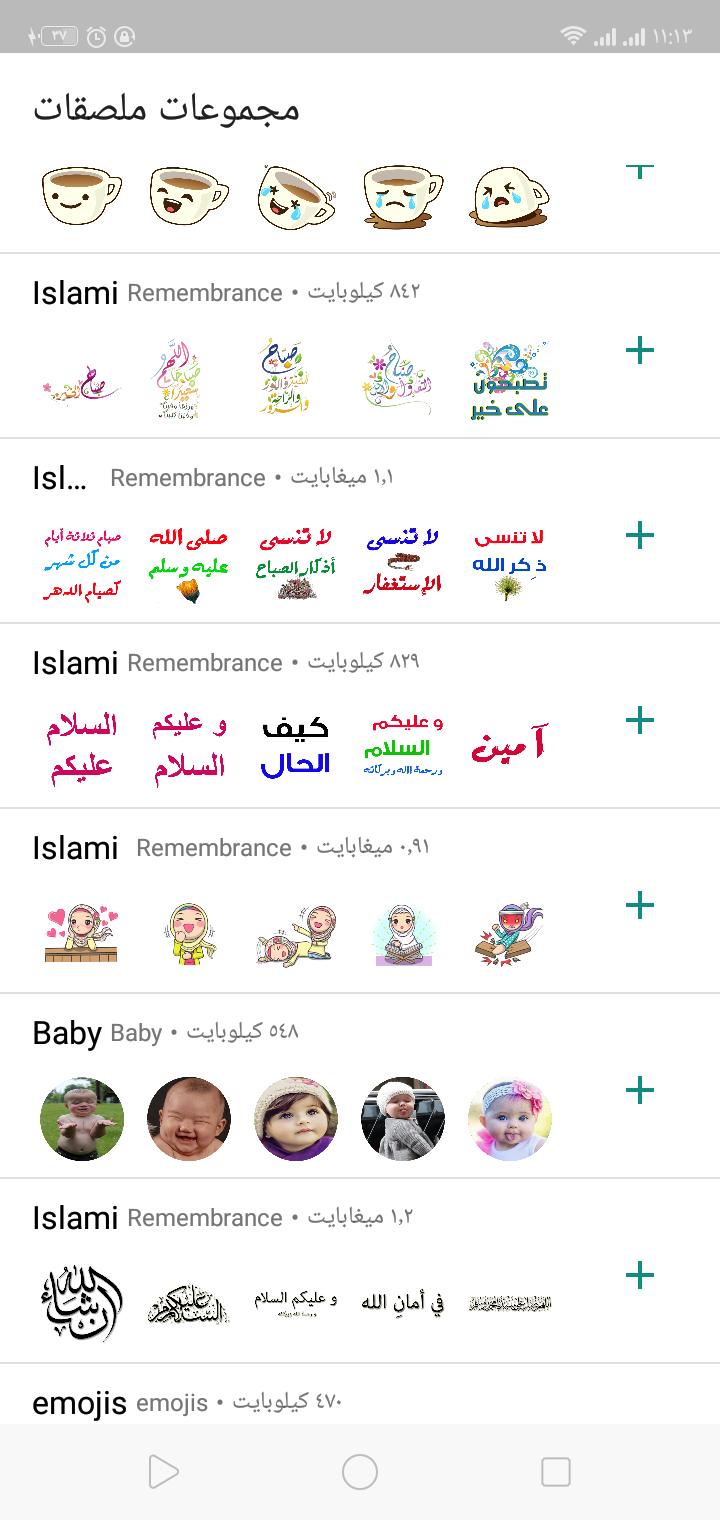Open the Islami pack with hijab girl cartoons
The height and width of the screenshot is (1520, 720).
pos(360,901)
